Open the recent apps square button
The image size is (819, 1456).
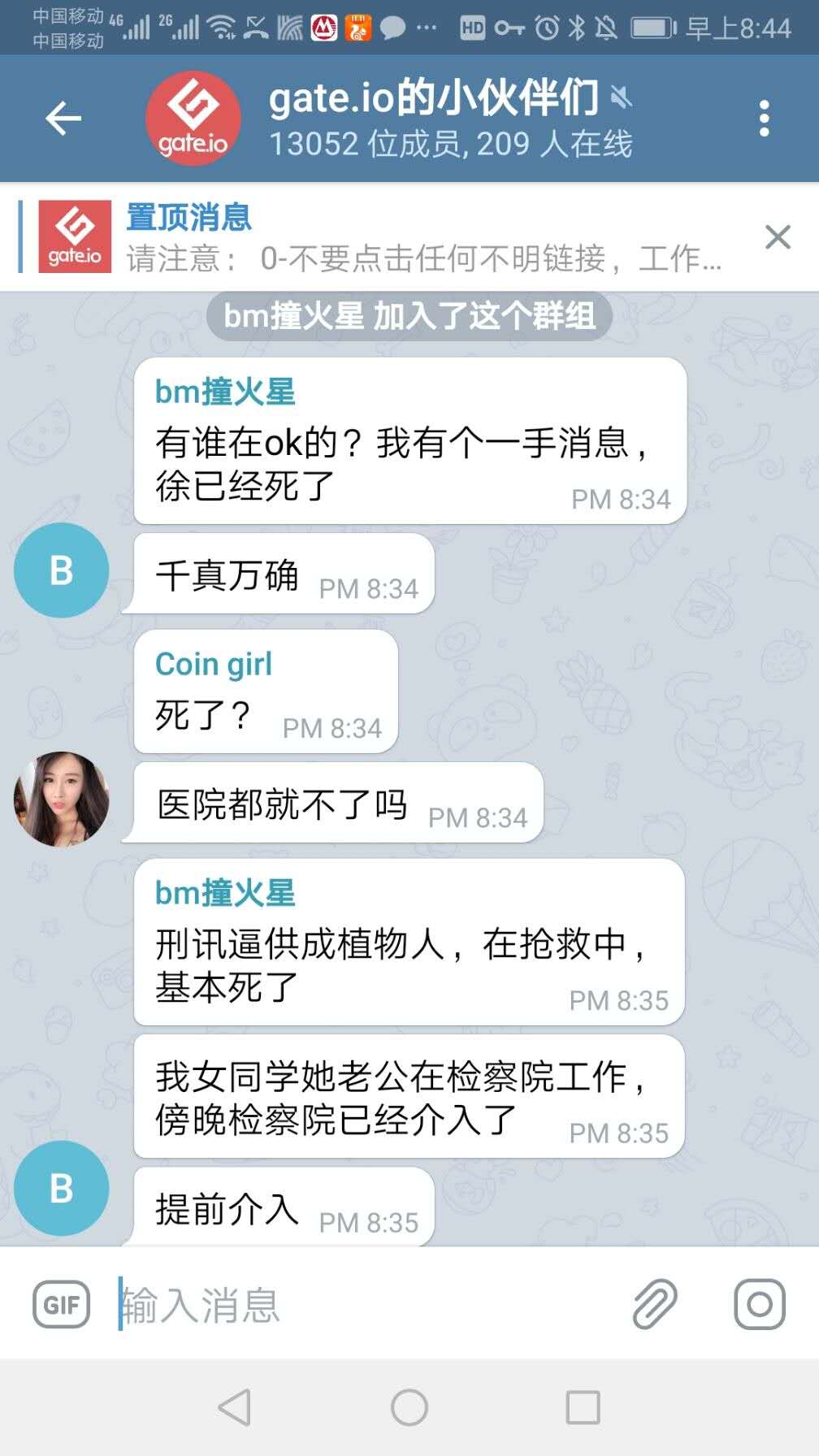coord(583,1407)
